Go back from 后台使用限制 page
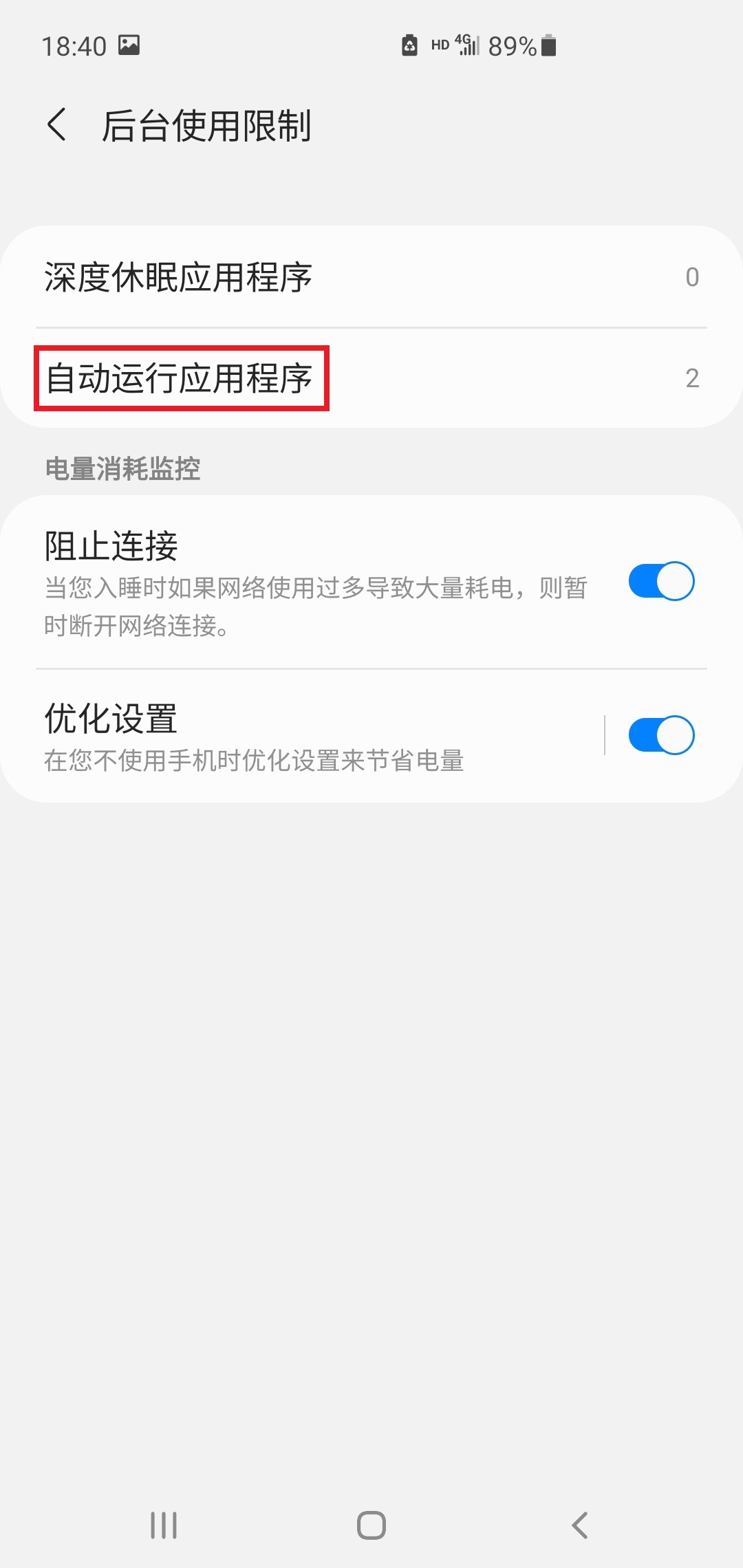 [x=57, y=125]
